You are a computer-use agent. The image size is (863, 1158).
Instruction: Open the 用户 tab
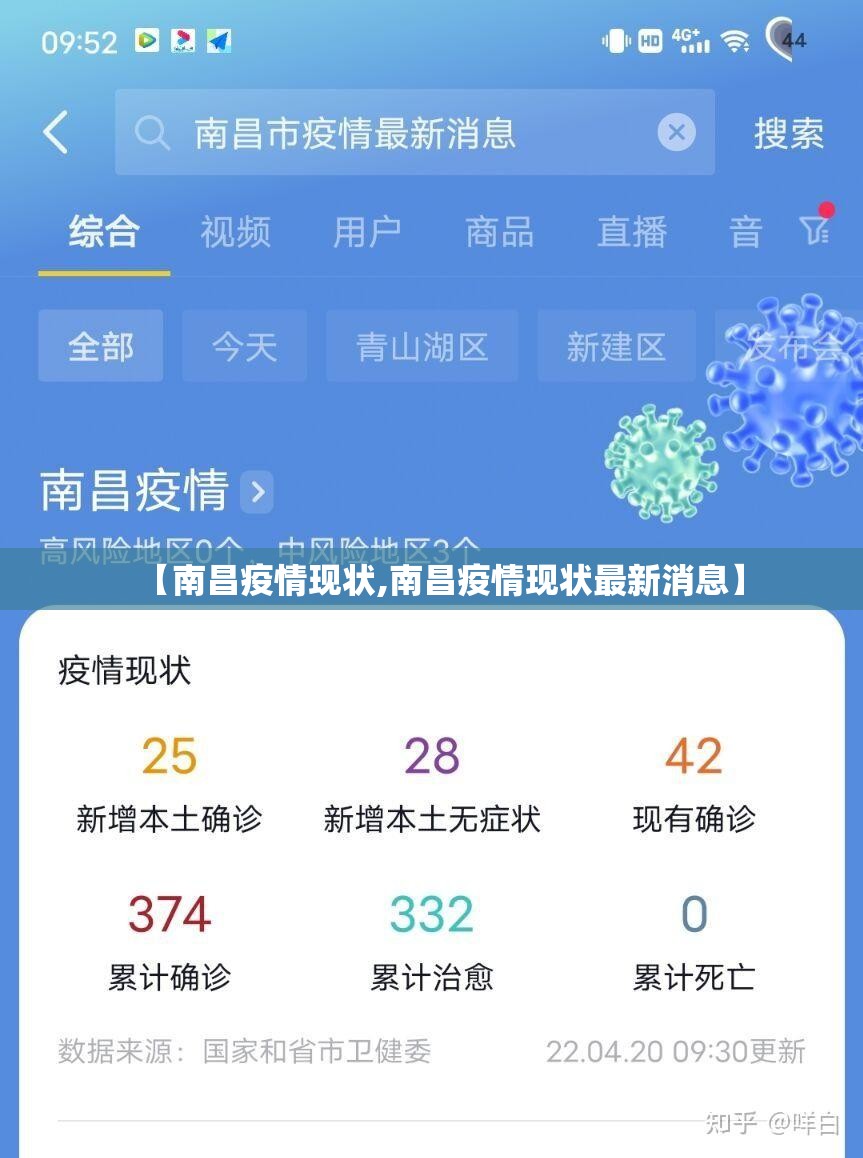point(367,232)
